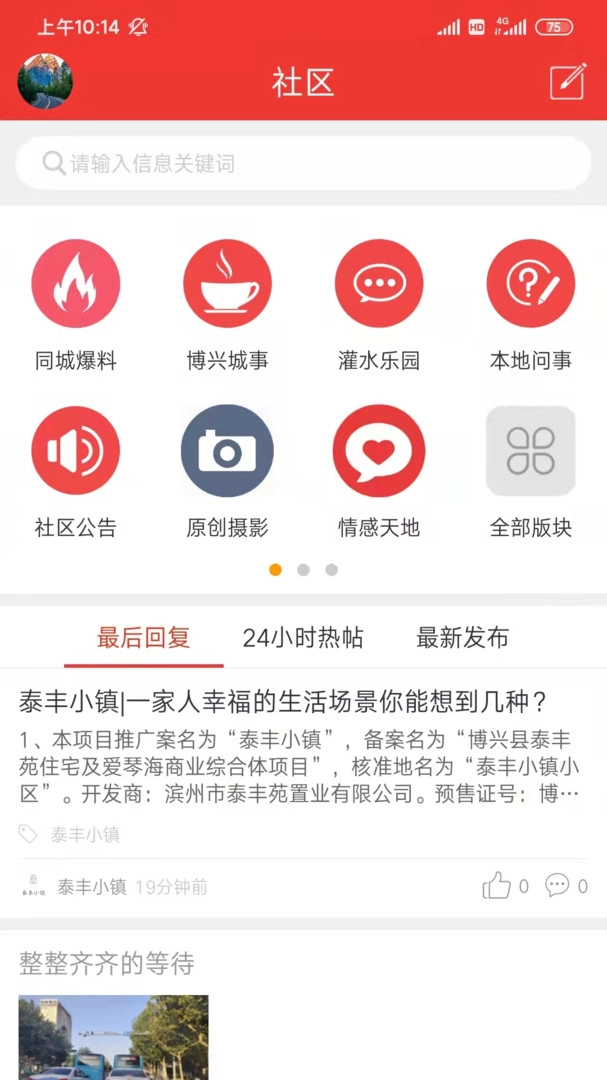The width and height of the screenshot is (607, 1080).
Task: Open the 本地问事 section
Action: 530,284
